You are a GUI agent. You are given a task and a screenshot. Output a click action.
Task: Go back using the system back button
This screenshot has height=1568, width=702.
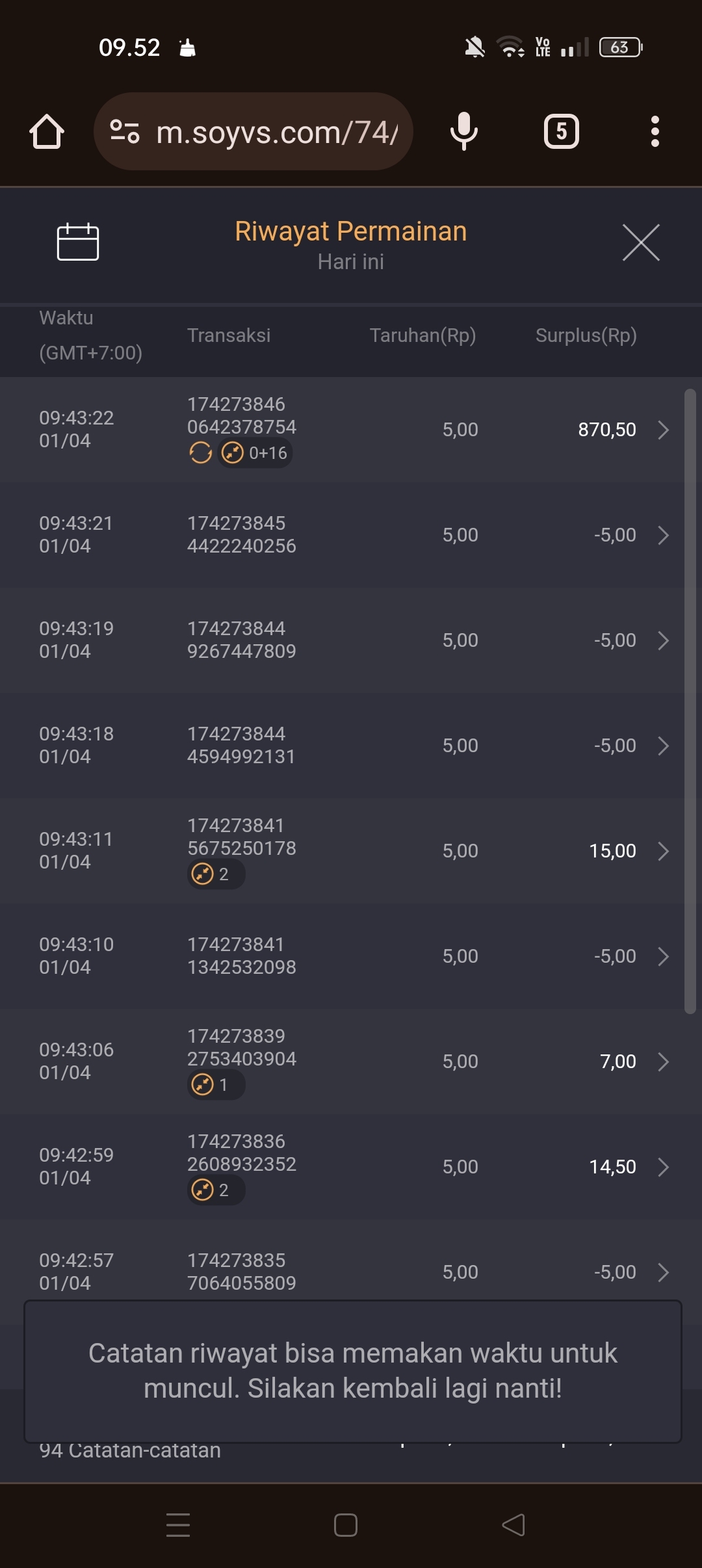point(513,1525)
